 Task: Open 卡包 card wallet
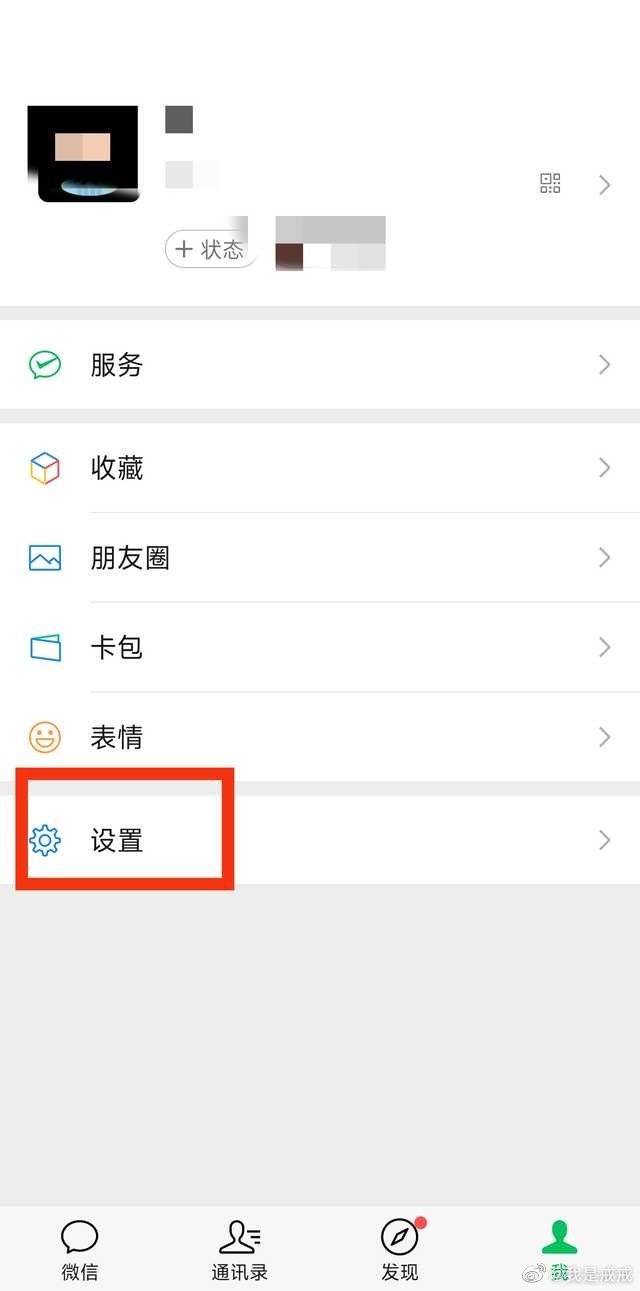tap(320, 647)
